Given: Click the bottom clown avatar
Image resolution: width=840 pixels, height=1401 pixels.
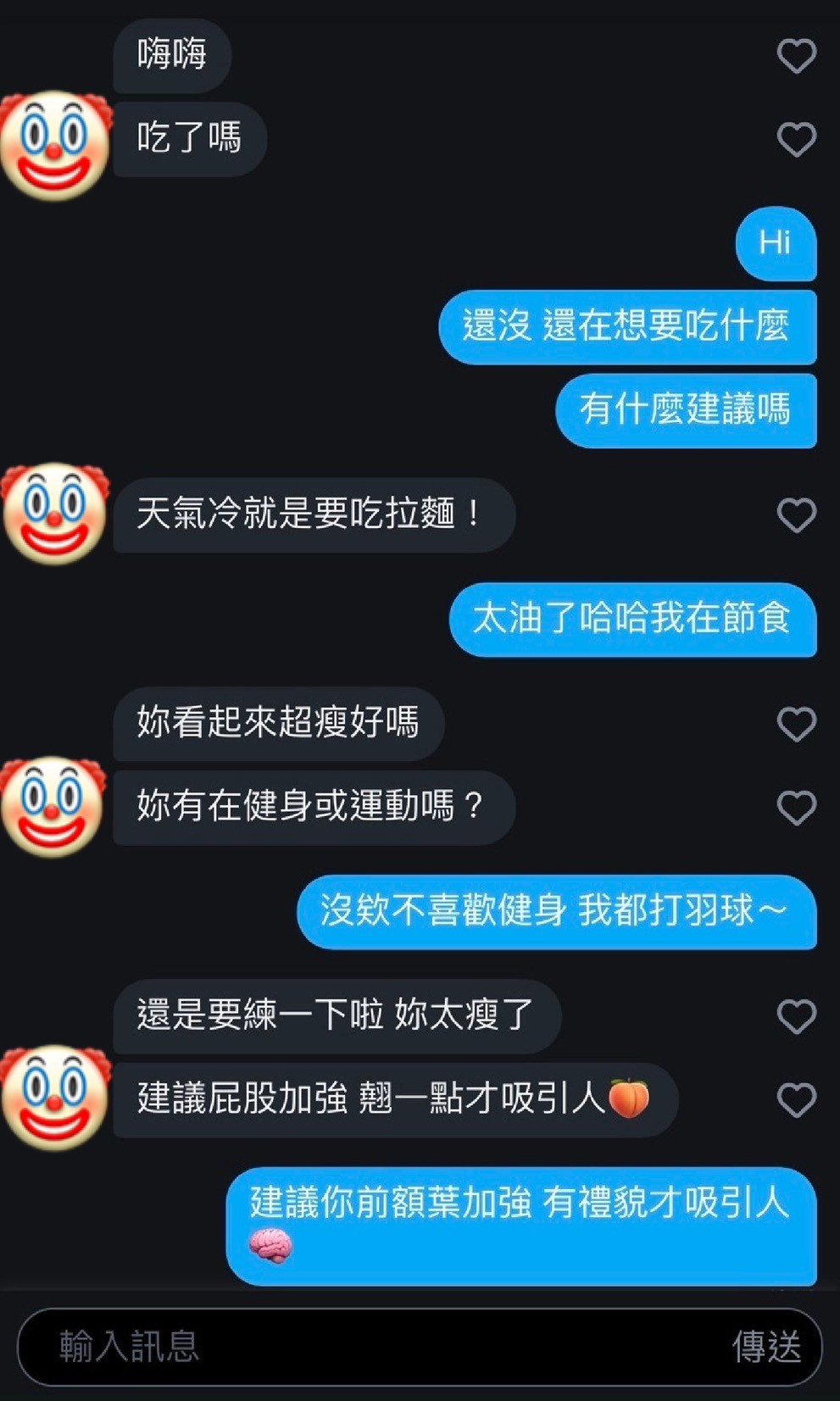Looking at the screenshot, I should (54, 1099).
